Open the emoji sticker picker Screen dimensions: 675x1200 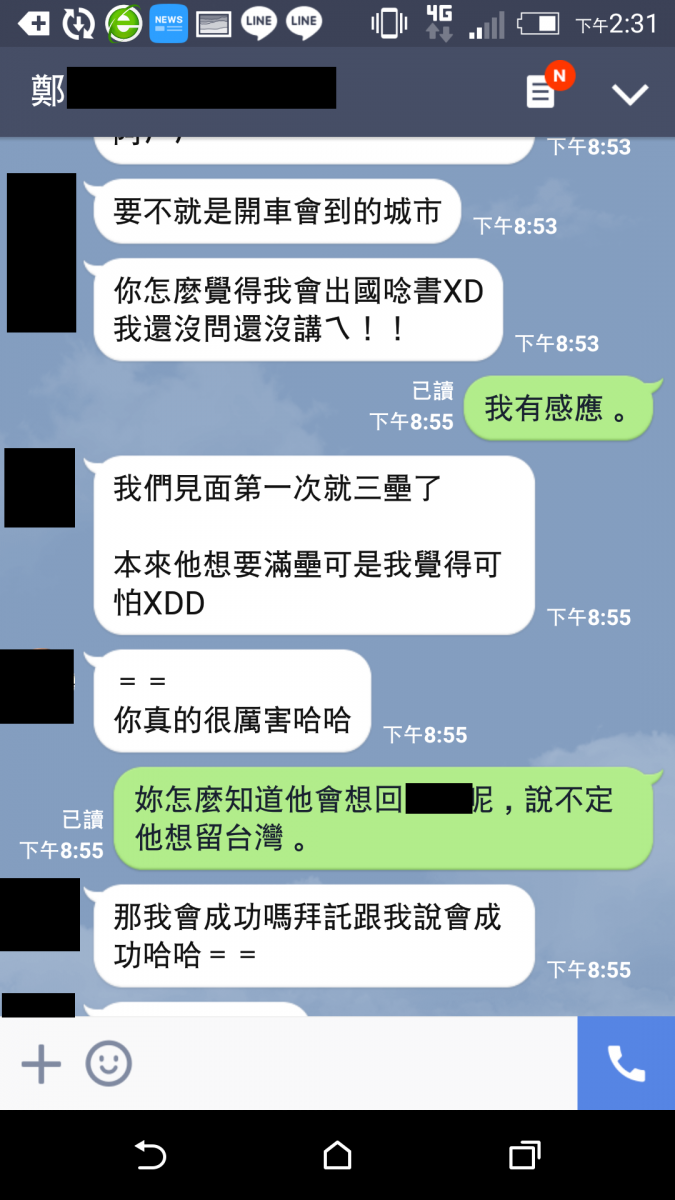coord(108,1063)
